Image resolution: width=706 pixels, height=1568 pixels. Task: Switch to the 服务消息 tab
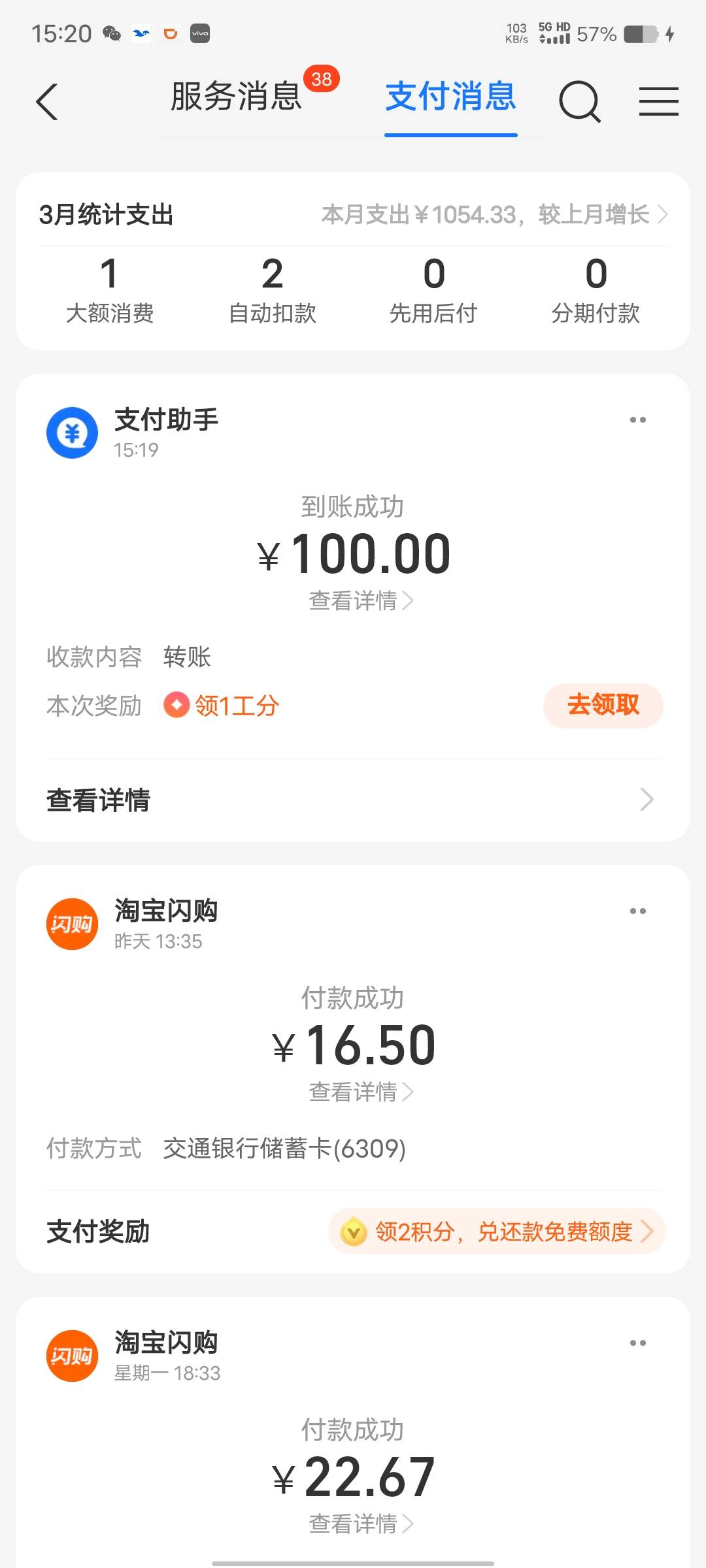pyautogui.click(x=236, y=97)
